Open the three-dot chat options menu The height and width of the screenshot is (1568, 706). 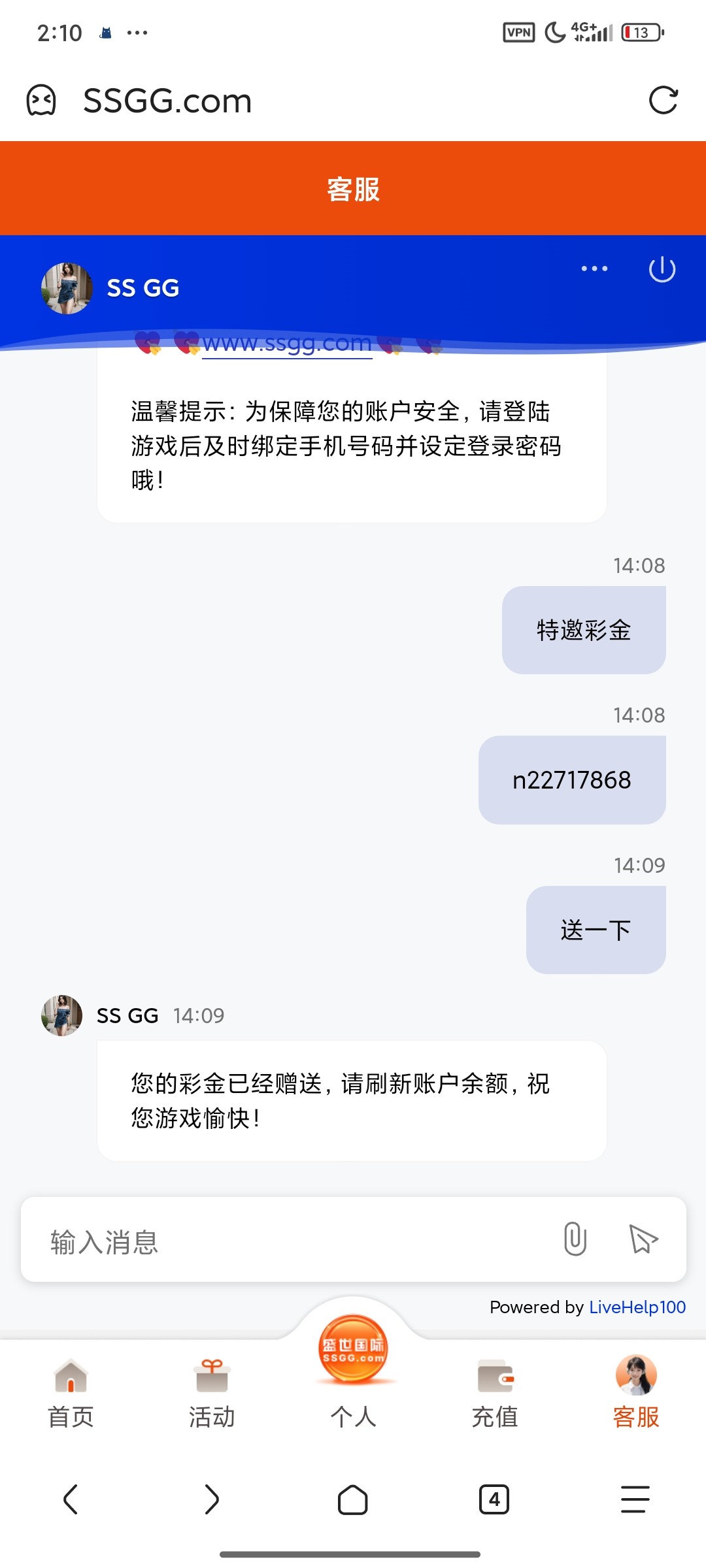(x=594, y=269)
